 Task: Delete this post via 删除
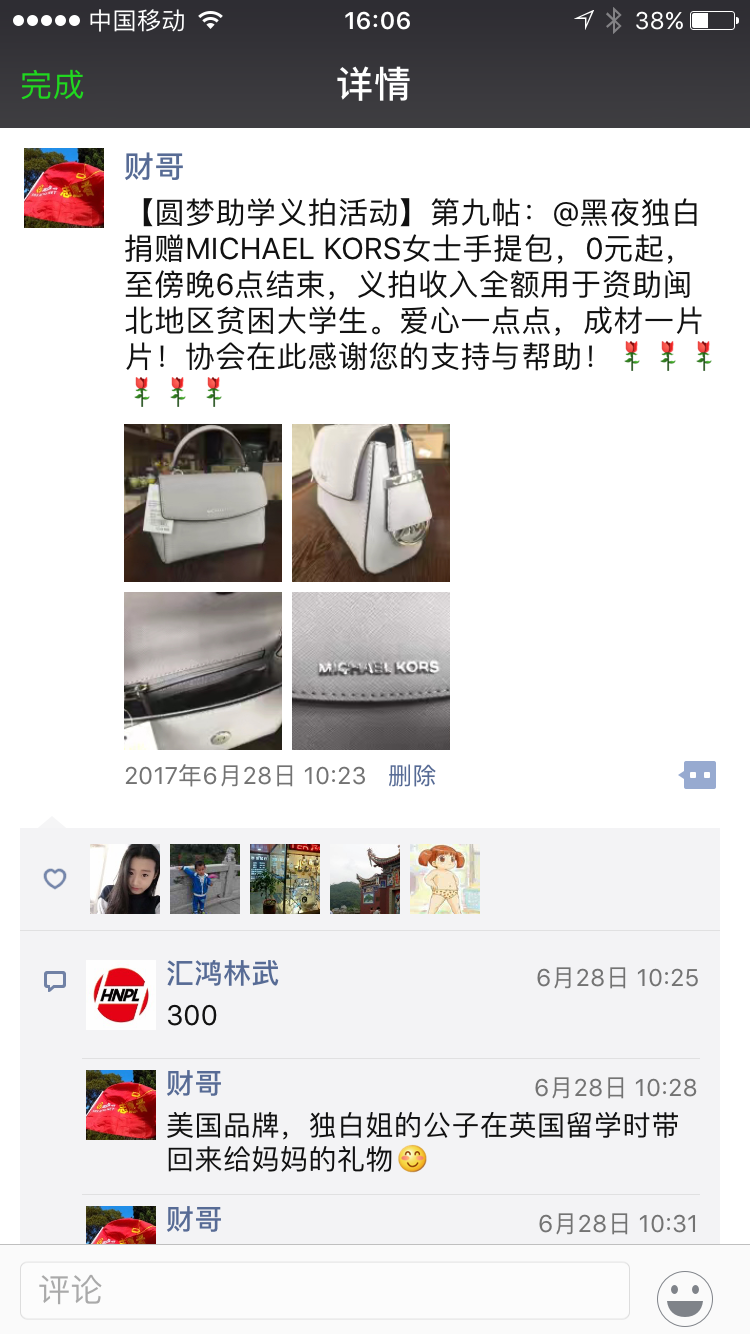pos(412,776)
